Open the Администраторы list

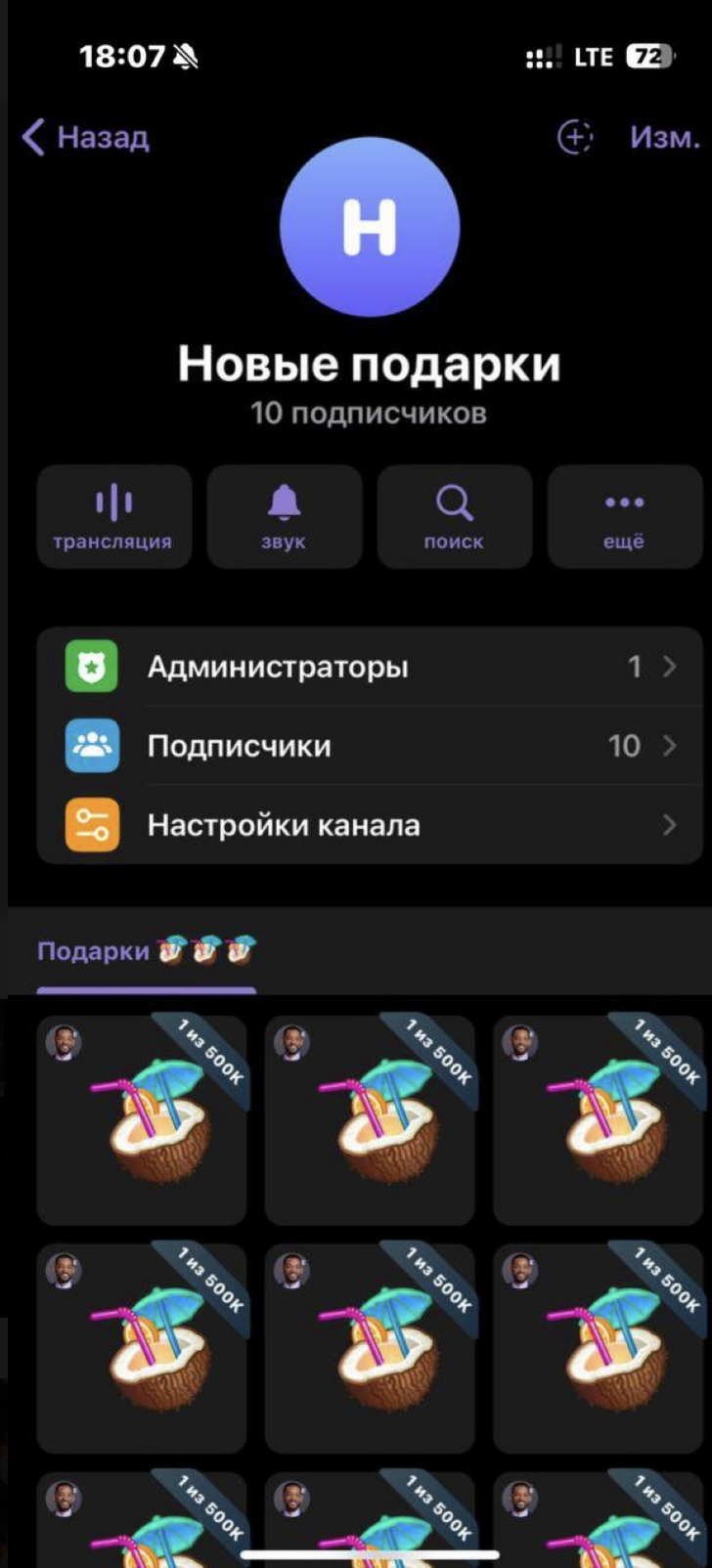tap(370, 667)
